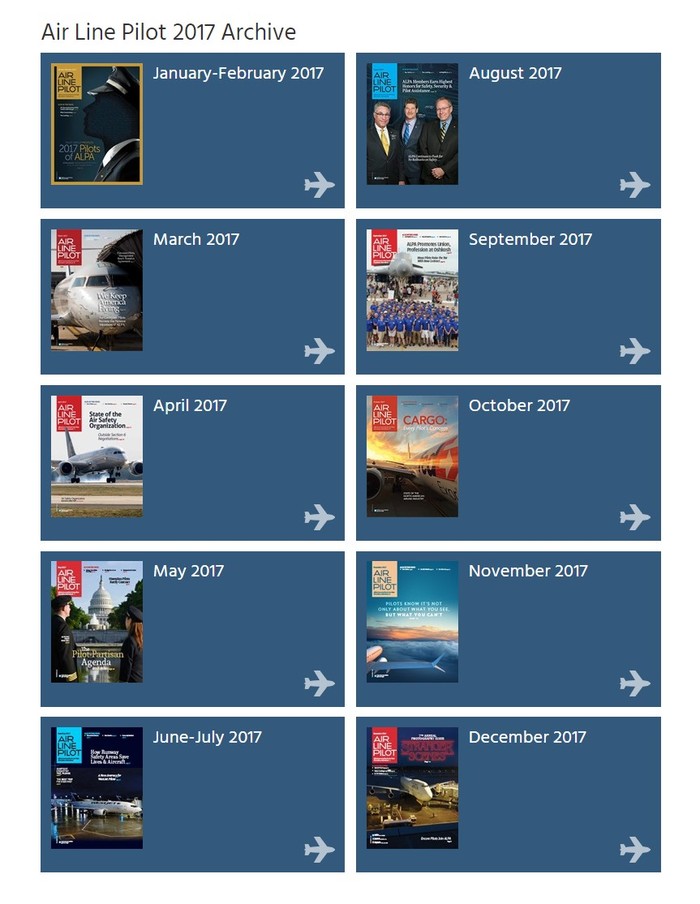The width and height of the screenshot is (700, 904).
Task: View the May 2017 issue
Action: (188, 572)
